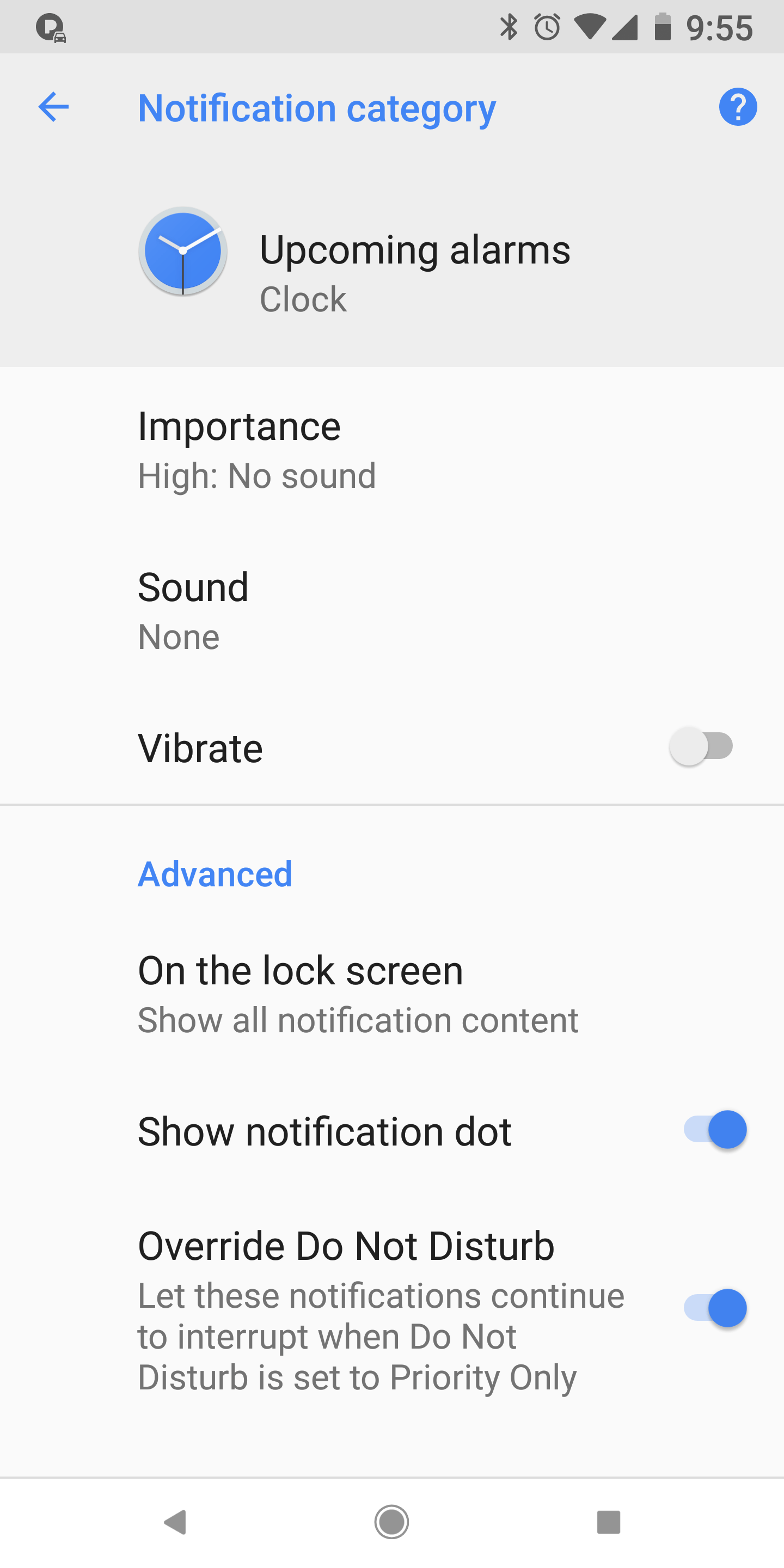This screenshot has width=784, height=1568.
Task: Tap the Advanced section label
Action: (x=215, y=873)
